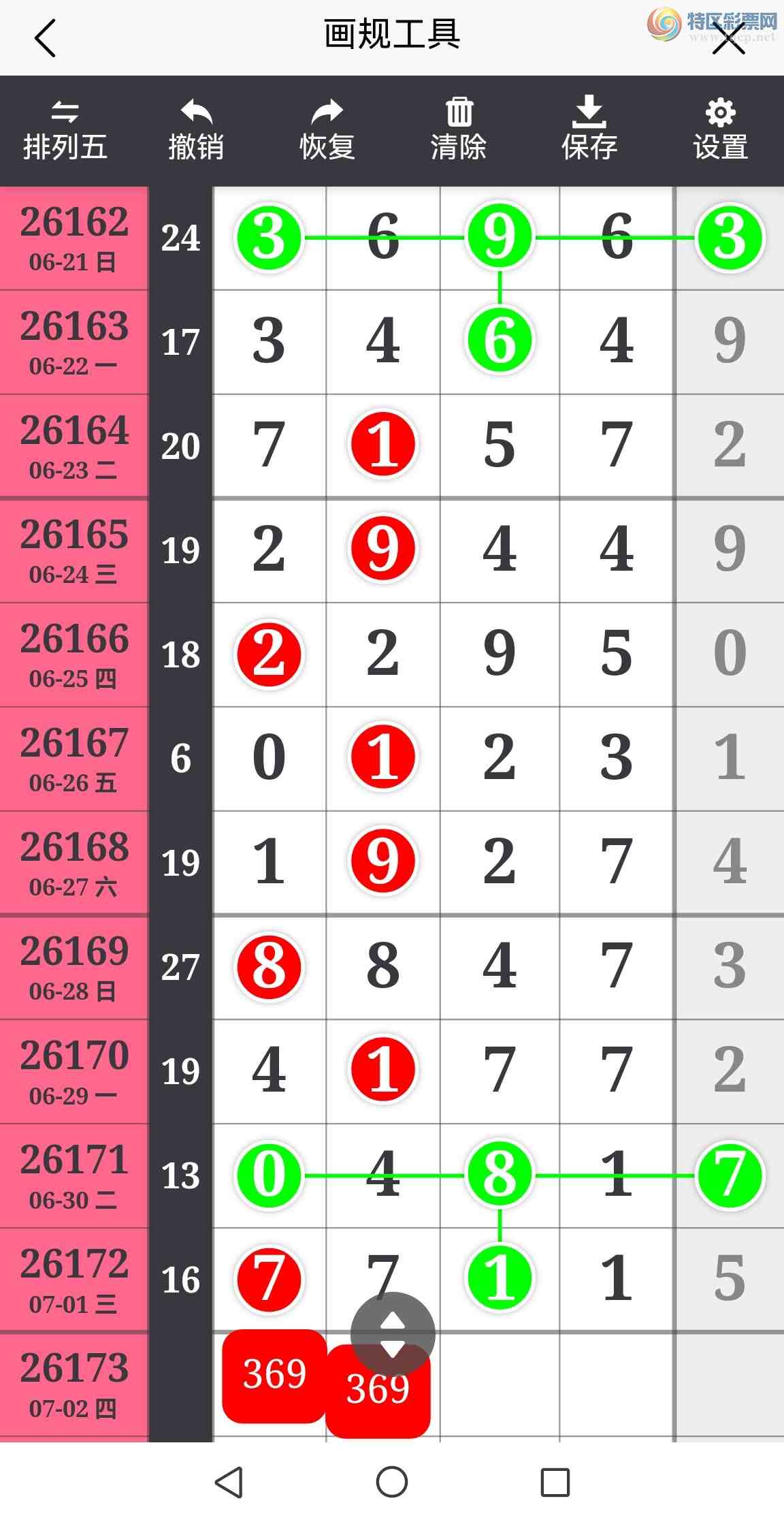Screen dimensions: 784x1522
Task: Open recent apps from the navigation bar
Action: [x=555, y=1482]
